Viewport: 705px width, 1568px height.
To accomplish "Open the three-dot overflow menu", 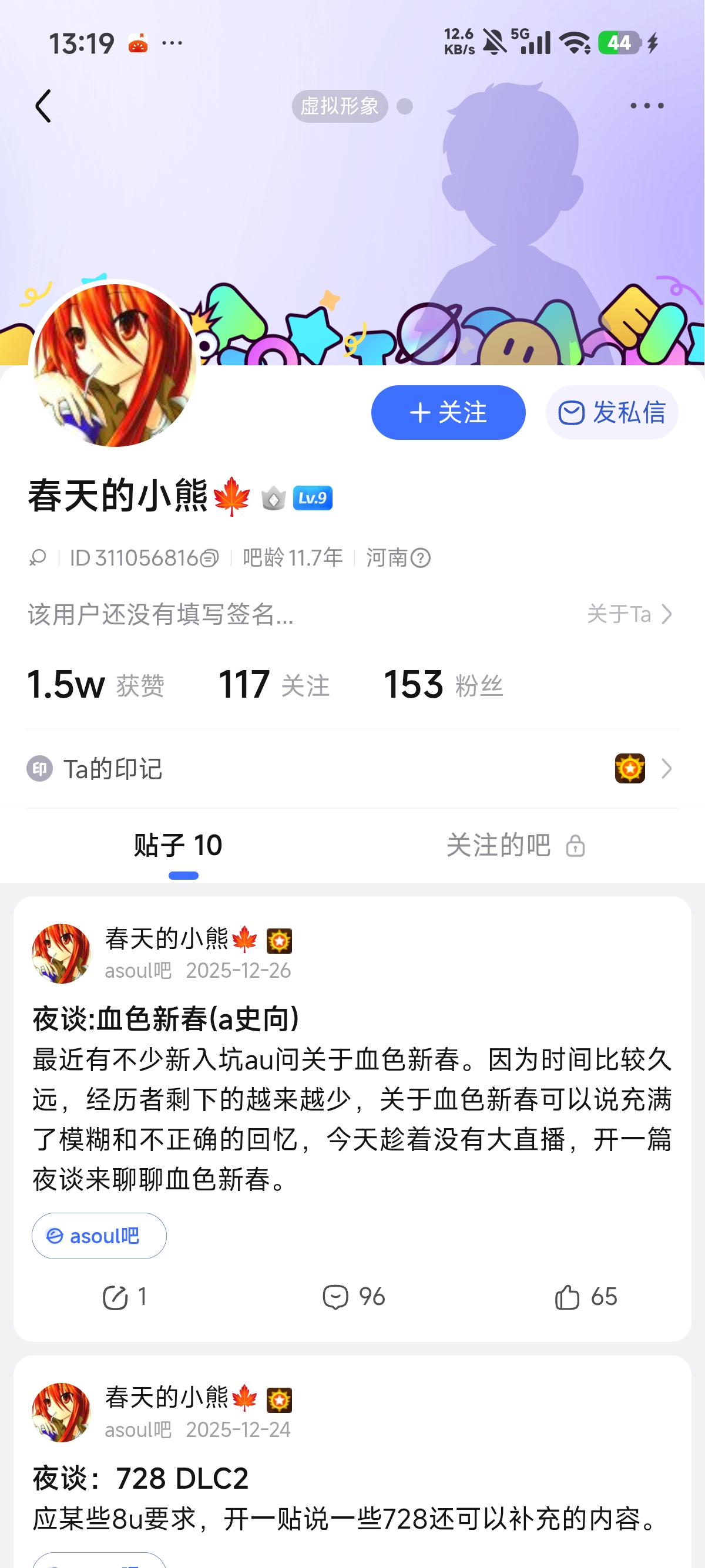I will (647, 106).
